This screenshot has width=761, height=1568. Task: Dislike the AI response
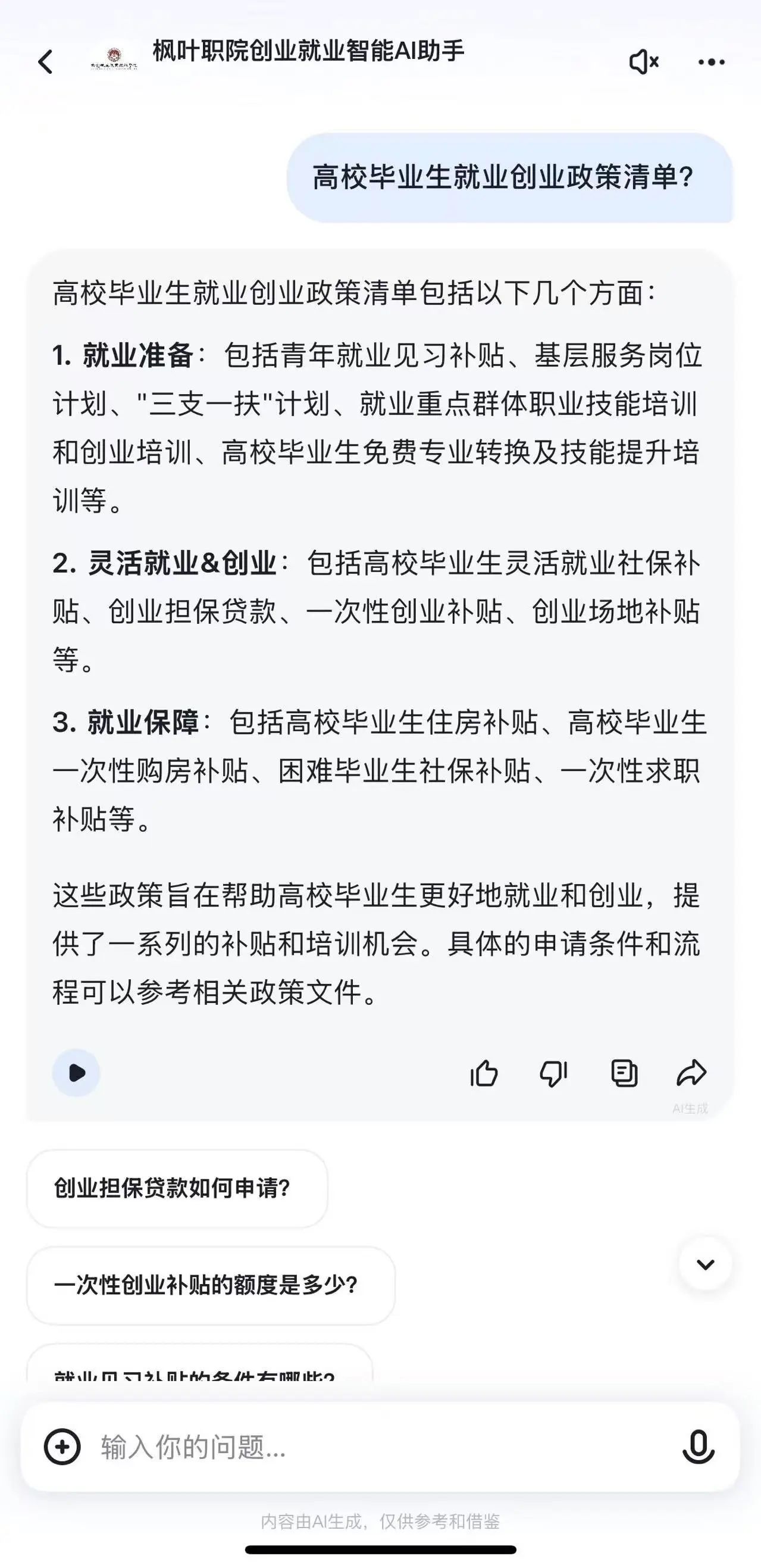[553, 1073]
